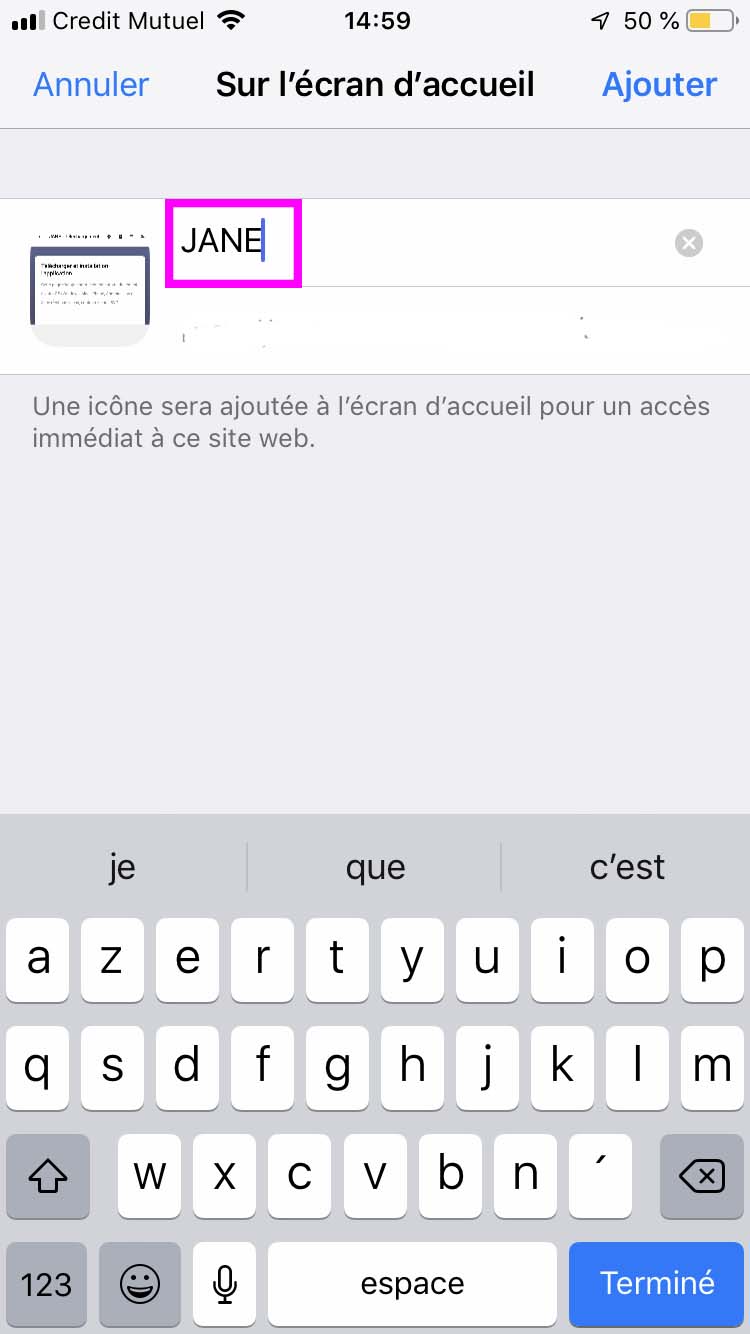Viewport: 750px width, 1334px height.
Task: Choose the "que" keyboard suggestion
Action: click(x=375, y=866)
